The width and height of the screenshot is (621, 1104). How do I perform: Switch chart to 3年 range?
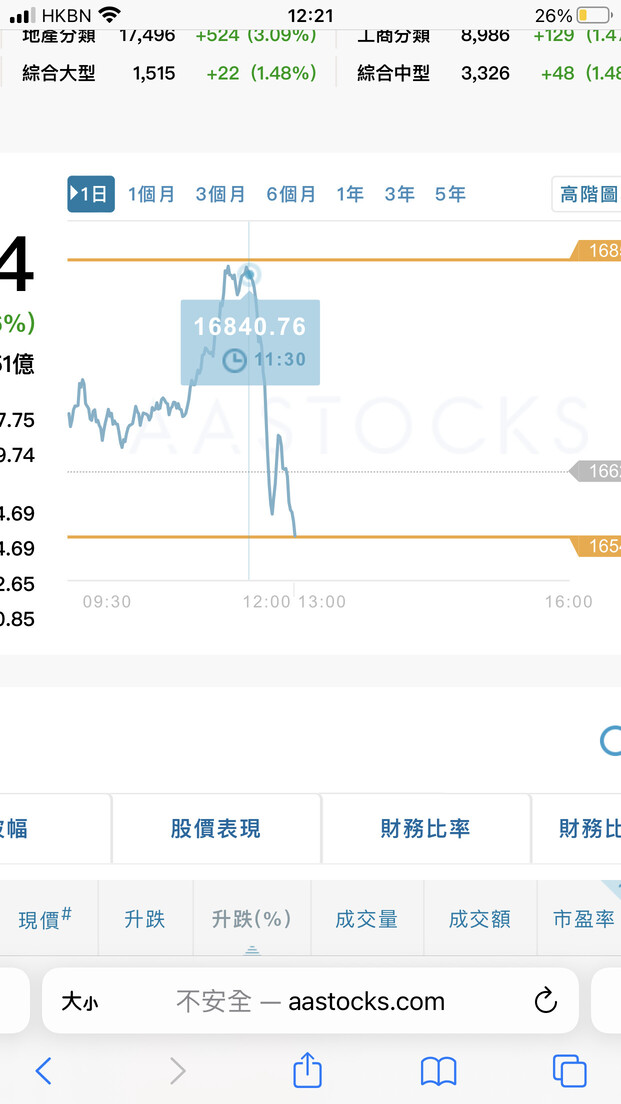[399, 194]
